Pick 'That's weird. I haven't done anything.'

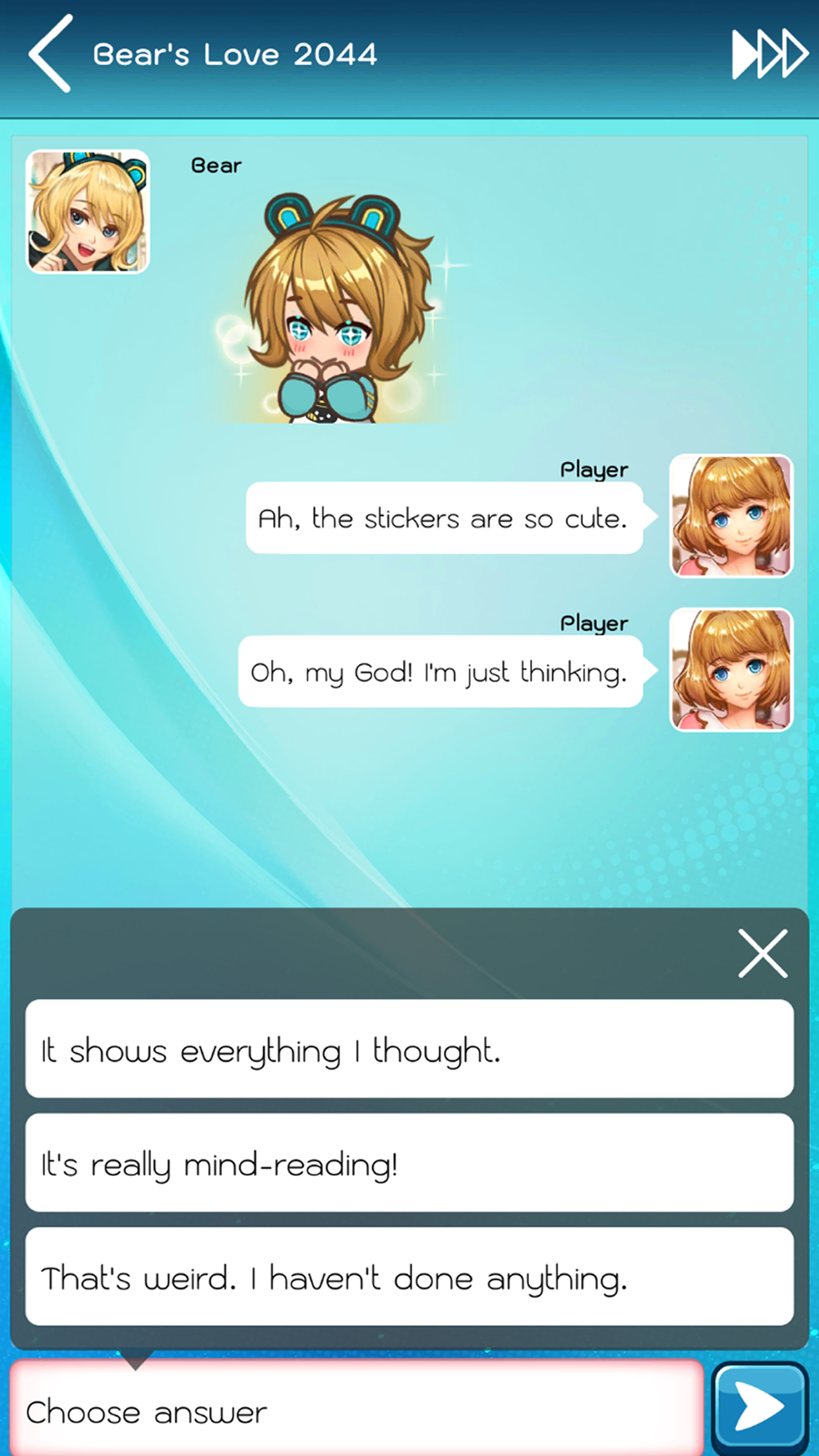coord(409,1277)
